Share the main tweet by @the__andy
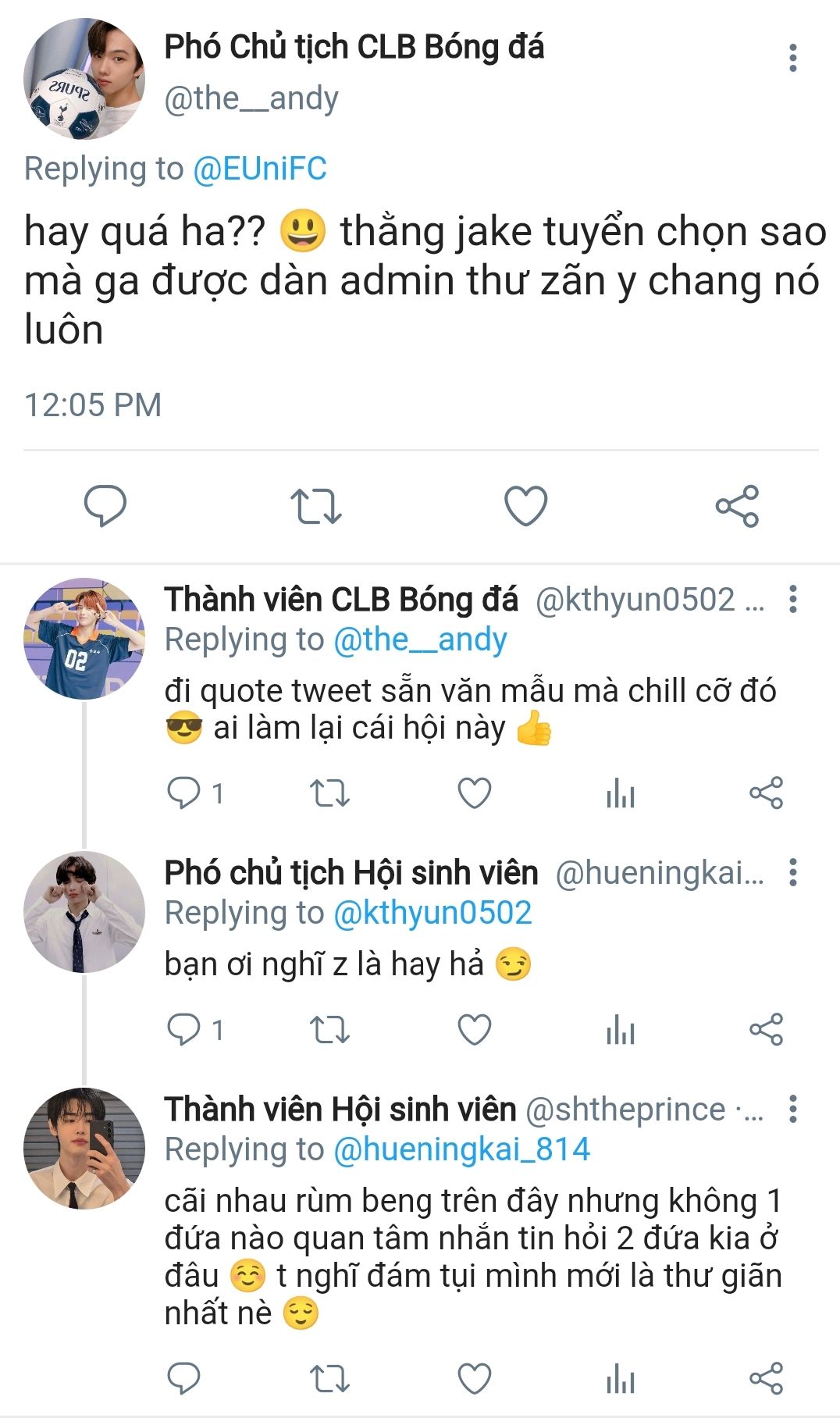Viewport: 840px width, 1418px height. [737, 505]
